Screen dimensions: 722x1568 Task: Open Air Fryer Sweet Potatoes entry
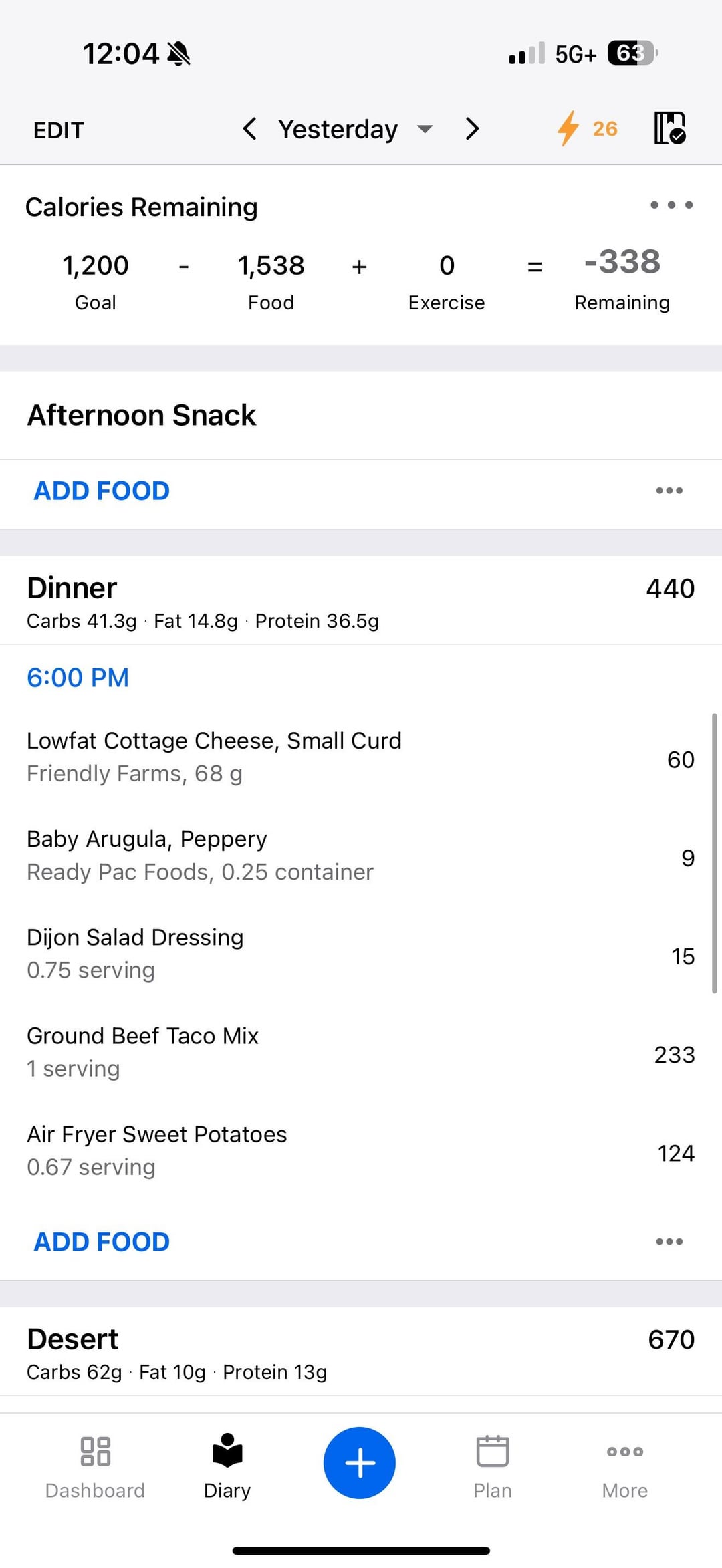click(361, 1150)
